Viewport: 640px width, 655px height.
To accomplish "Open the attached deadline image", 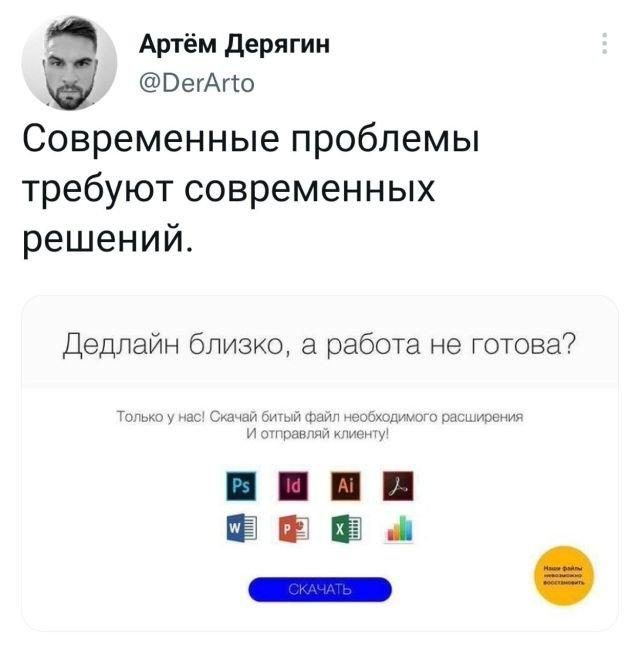I will [x=320, y=462].
